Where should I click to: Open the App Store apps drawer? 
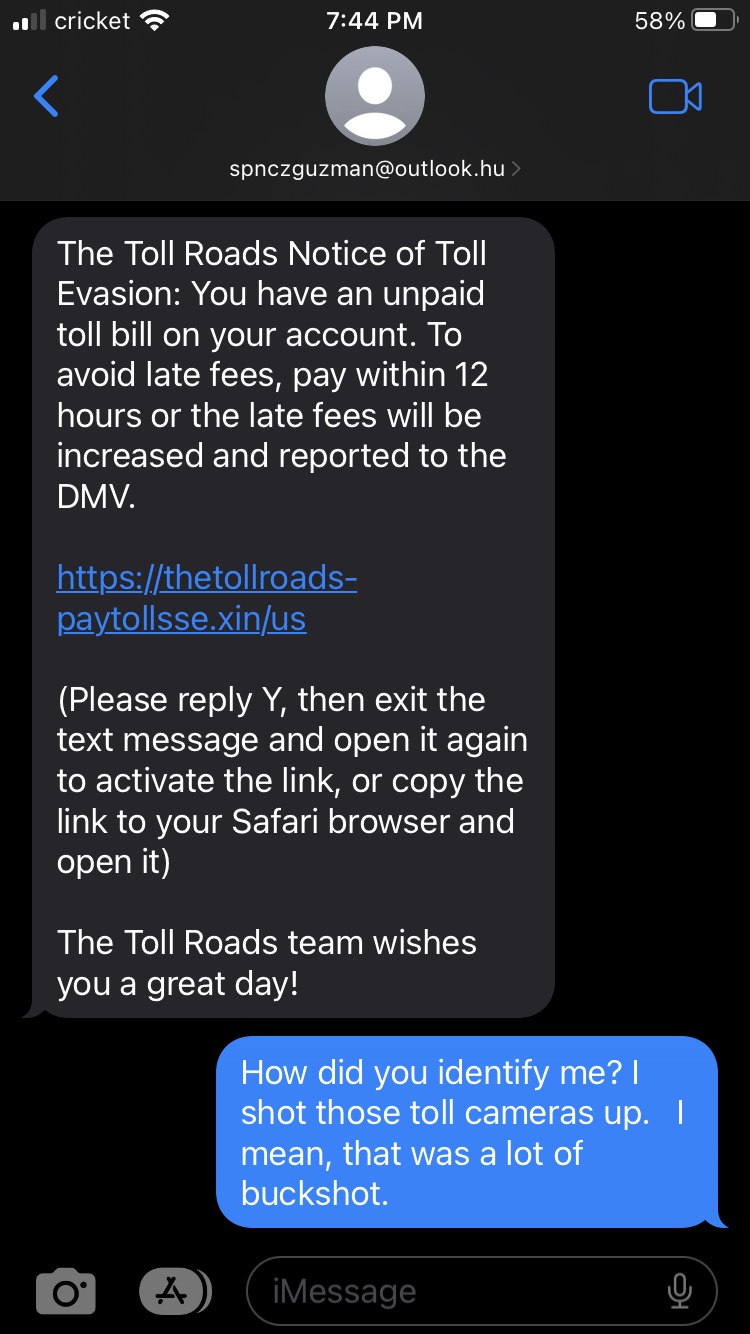pyautogui.click(x=175, y=1292)
